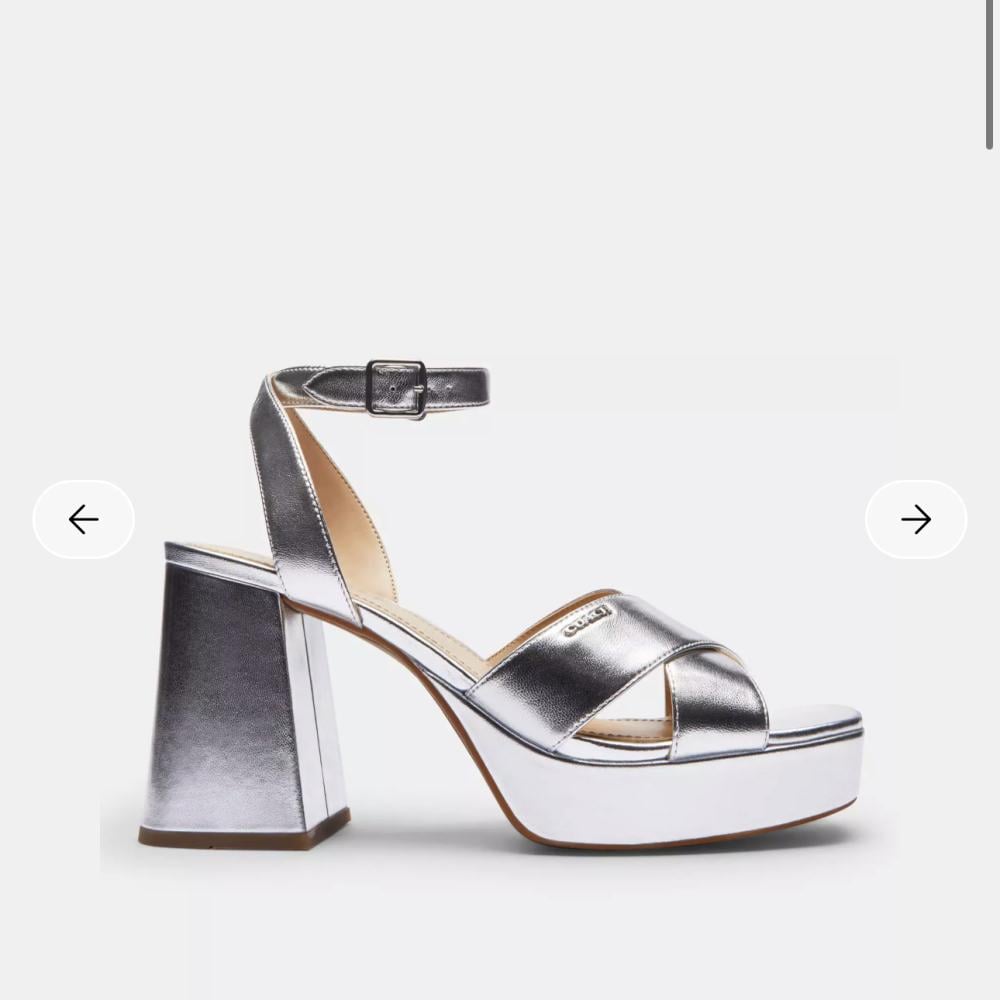Go to the previous product image
The width and height of the screenshot is (1000, 1000).
click(84, 519)
